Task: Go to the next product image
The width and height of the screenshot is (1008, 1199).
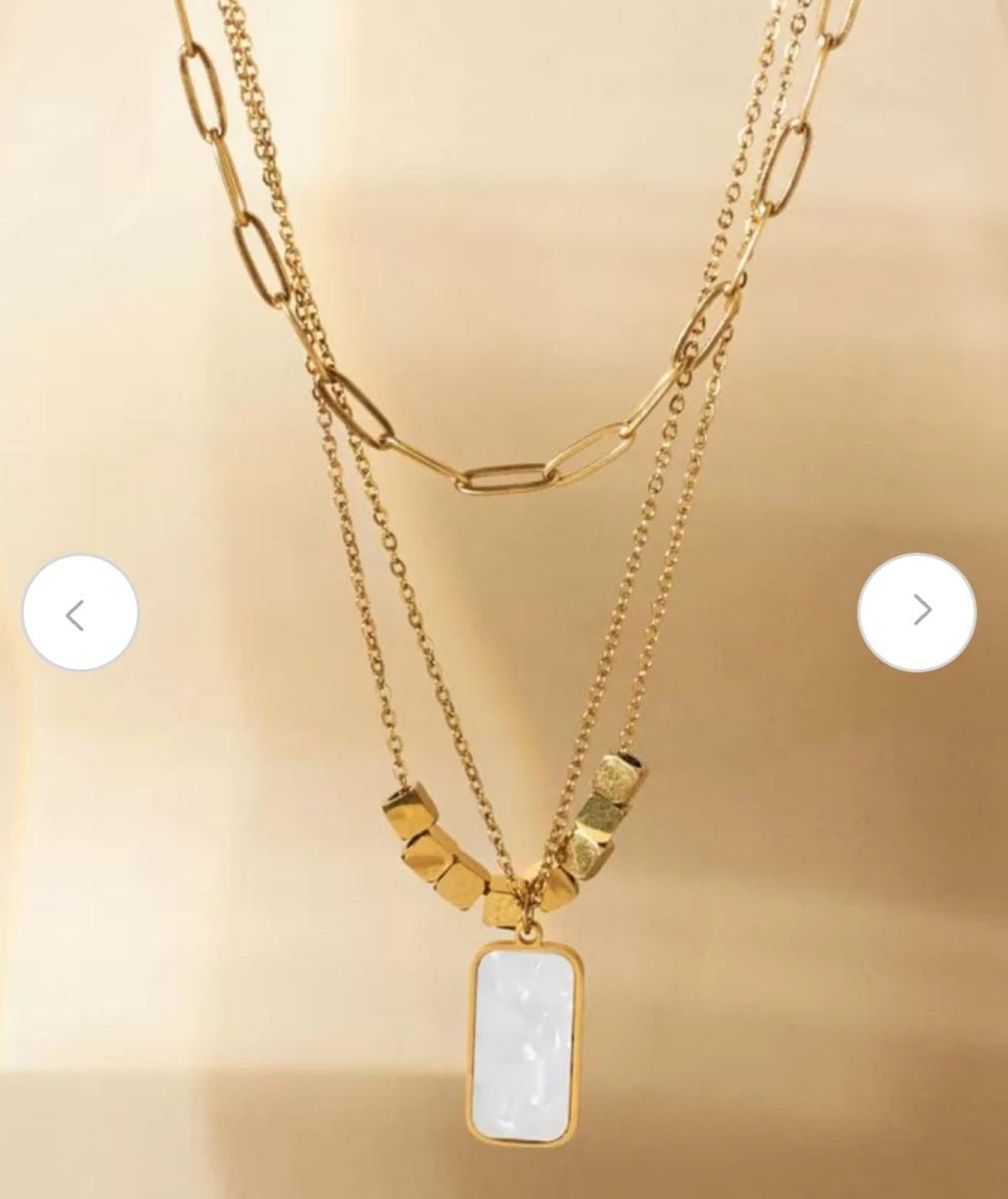Action: click(917, 611)
